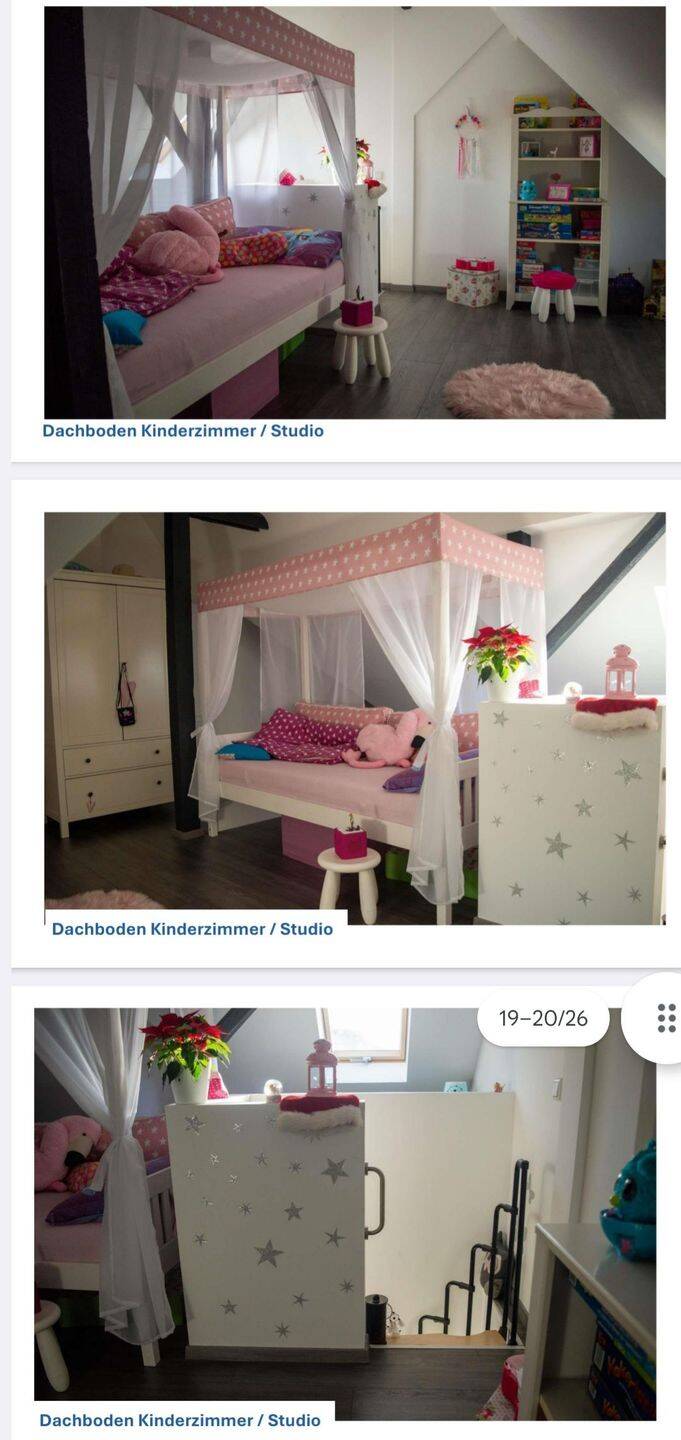
Task: Open the photo with toy shelf and pink rug
Action: [355, 212]
